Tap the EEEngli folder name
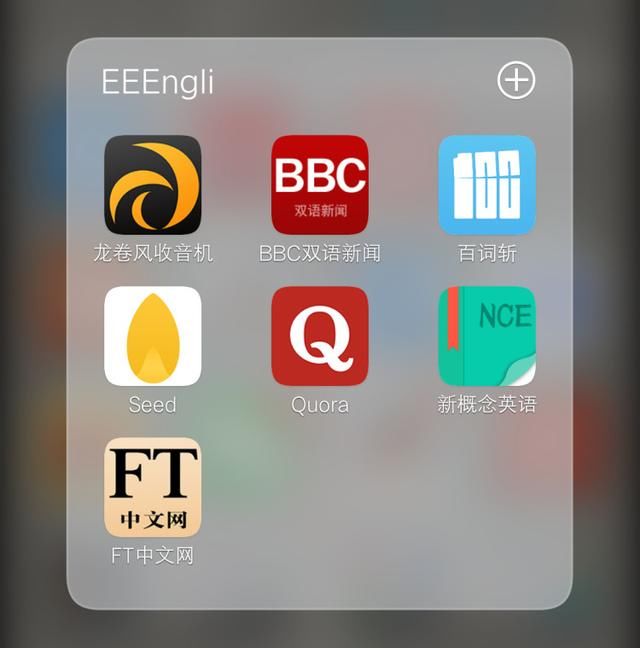Screen dimensions: 640x648 click(158, 82)
